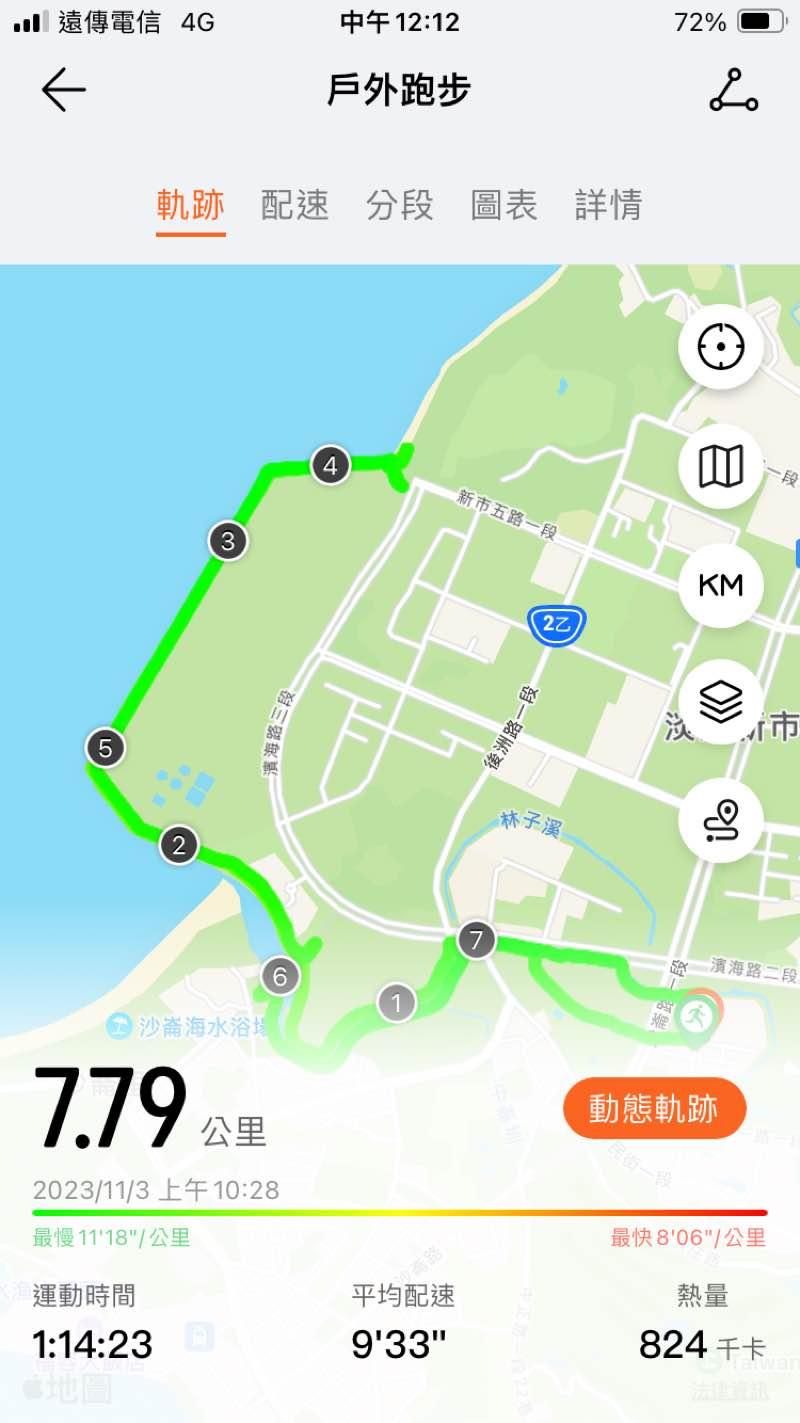
Task: View the 詳情 tab
Action: pyautogui.click(x=608, y=205)
